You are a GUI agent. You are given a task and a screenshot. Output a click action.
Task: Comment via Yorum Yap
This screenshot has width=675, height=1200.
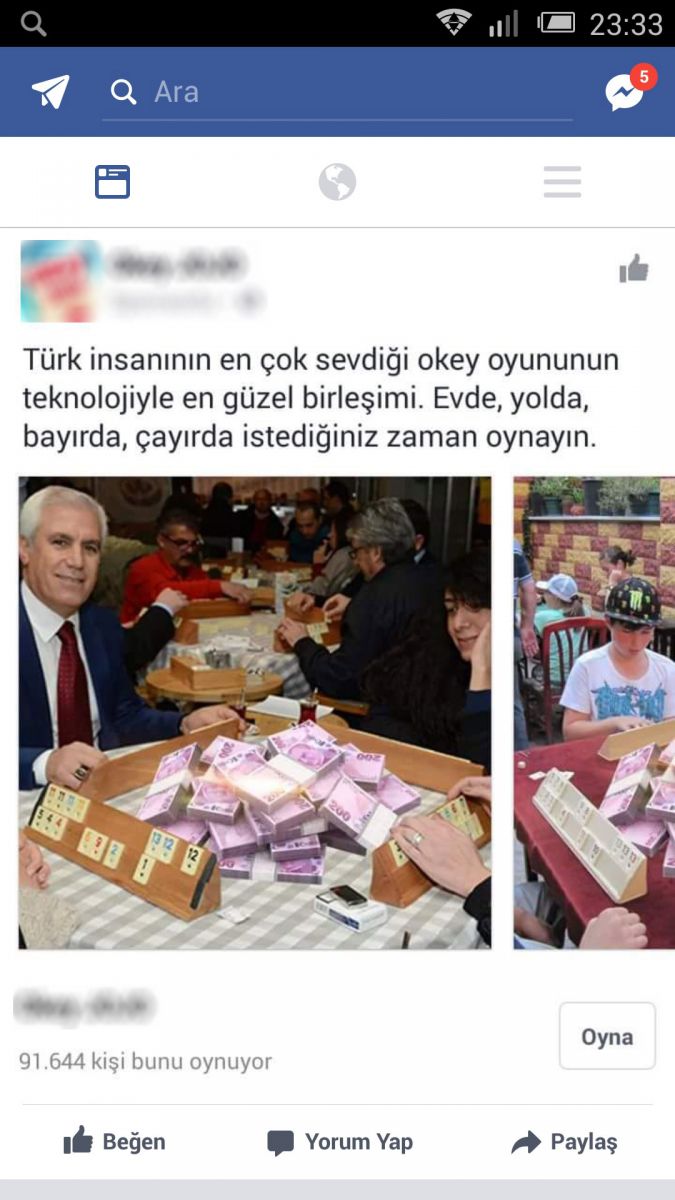coord(339,1142)
